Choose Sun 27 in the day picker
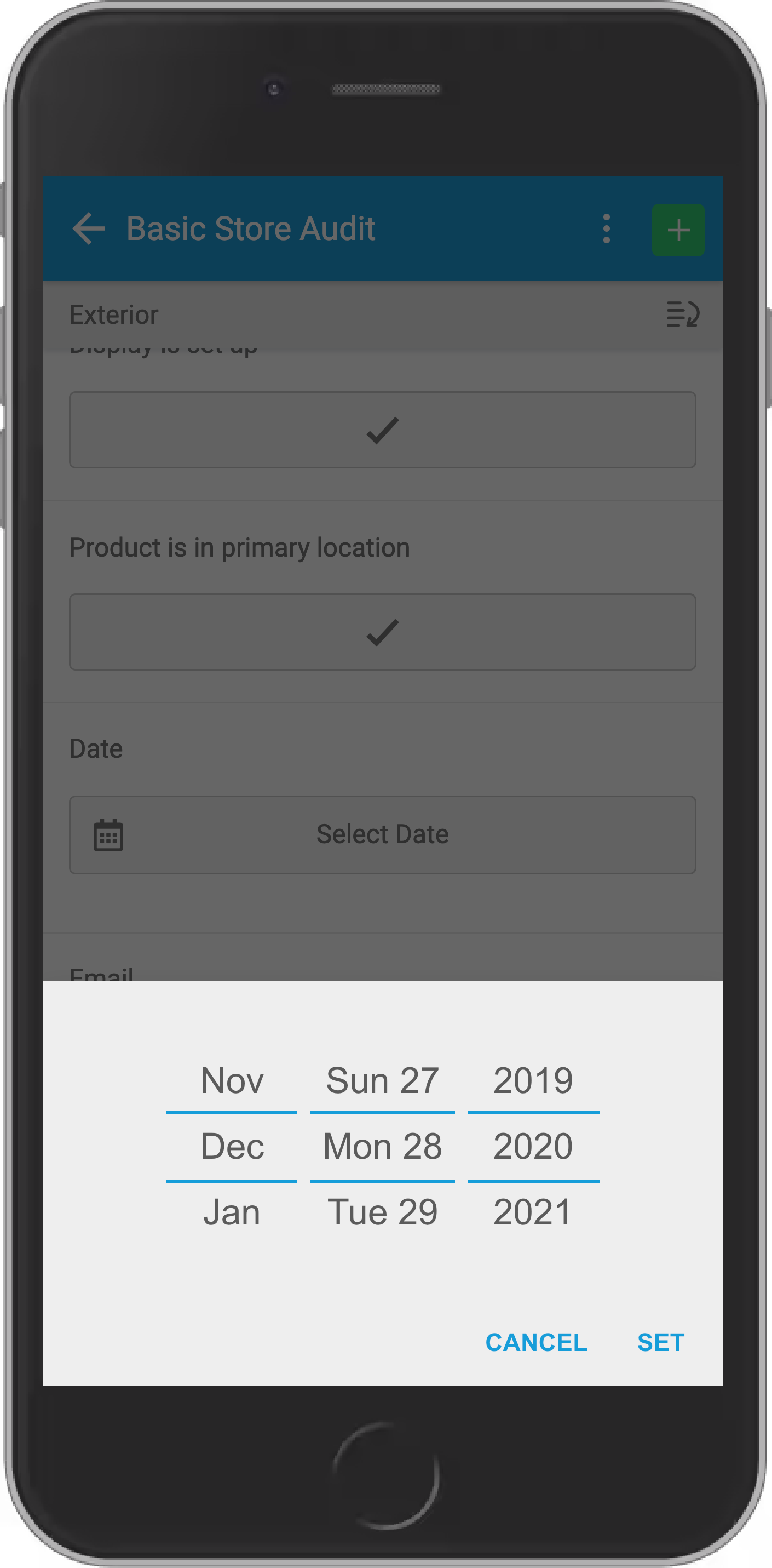The image size is (772, 1568). tap(382, 1080)
